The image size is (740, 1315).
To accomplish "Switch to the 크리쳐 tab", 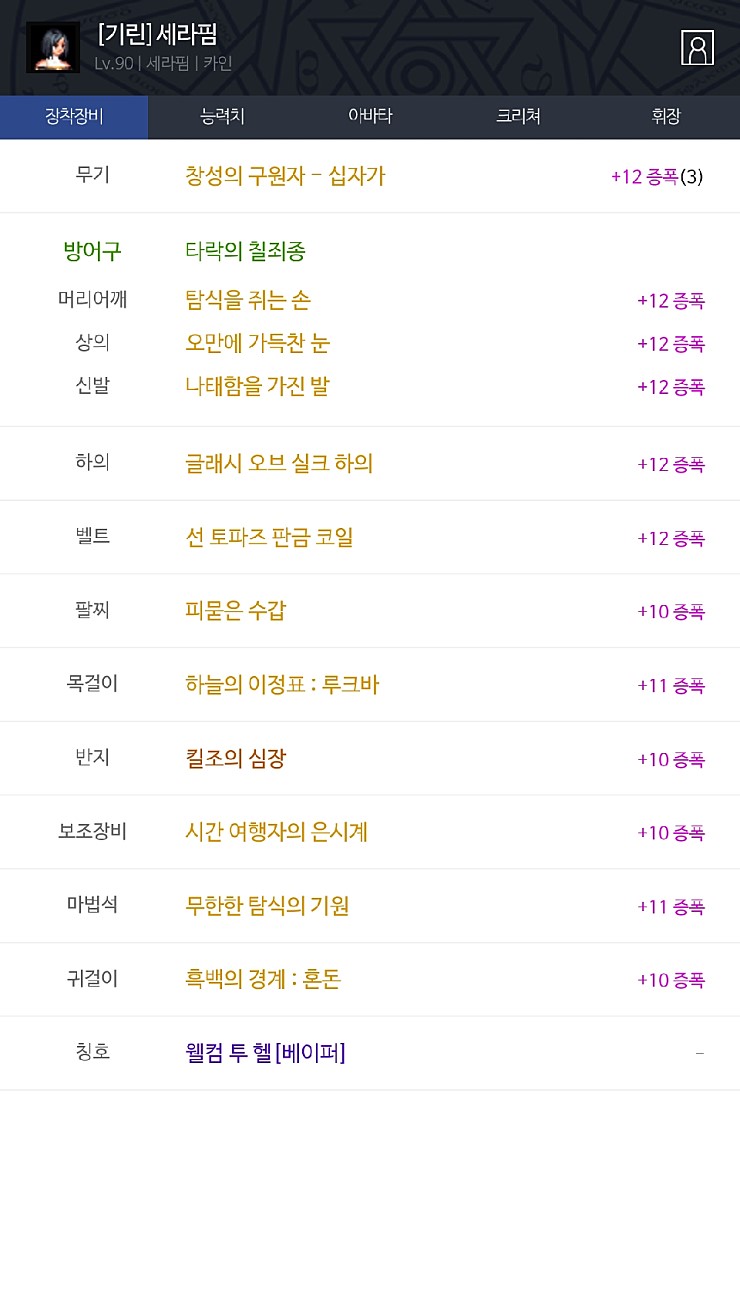I will [x=518, y=117].
